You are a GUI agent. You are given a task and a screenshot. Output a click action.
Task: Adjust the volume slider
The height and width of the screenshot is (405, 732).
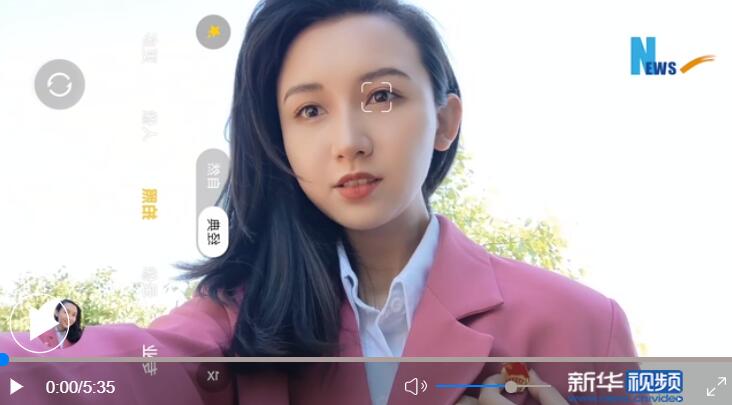click(511, 386)
